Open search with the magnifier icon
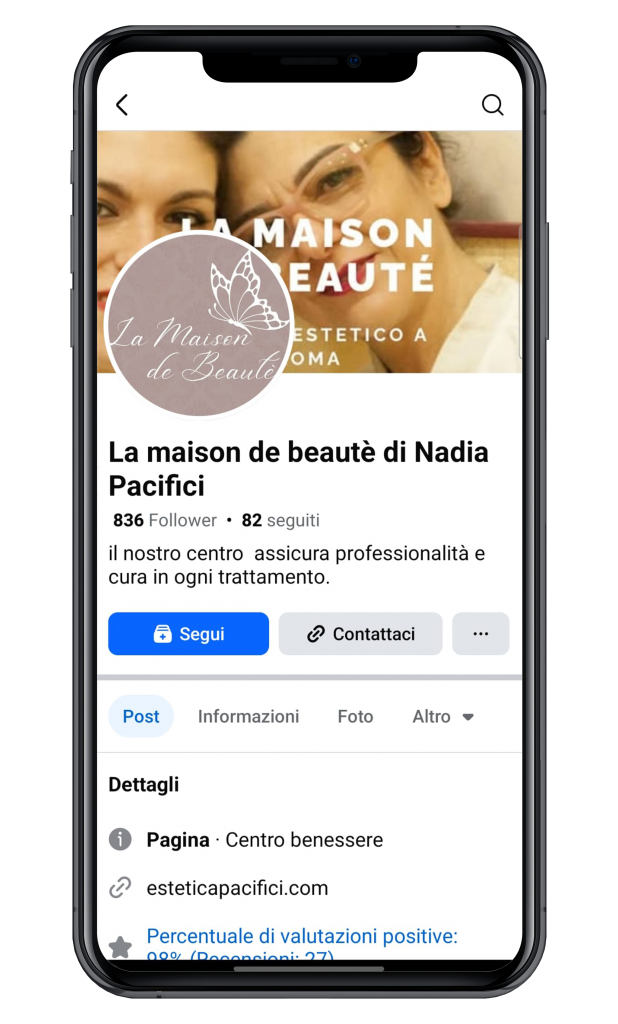The width and height of the screenshot is (618, 1024). pos(492,105)
